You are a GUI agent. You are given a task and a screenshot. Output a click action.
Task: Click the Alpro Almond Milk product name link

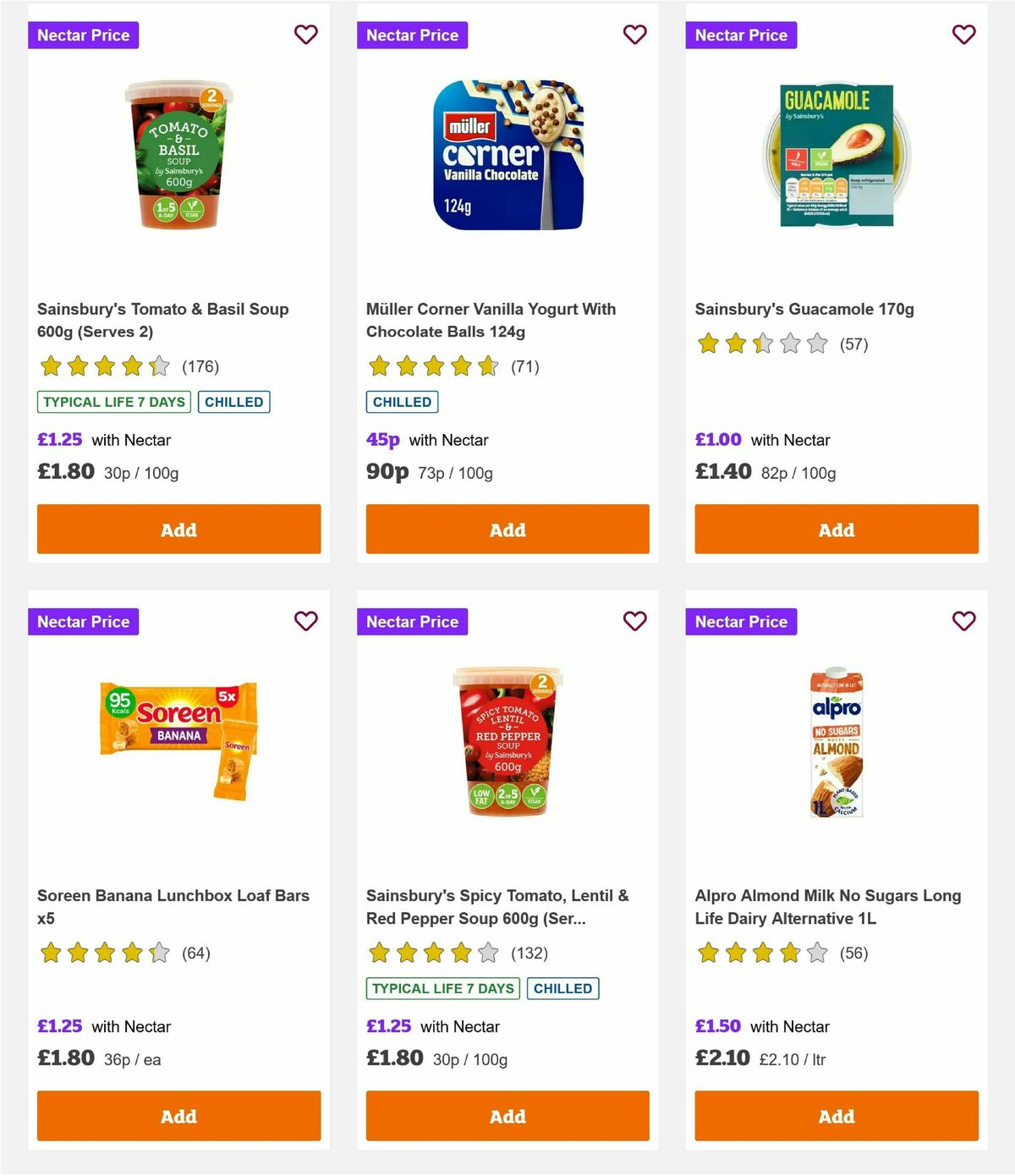click(x=826, y=906)
